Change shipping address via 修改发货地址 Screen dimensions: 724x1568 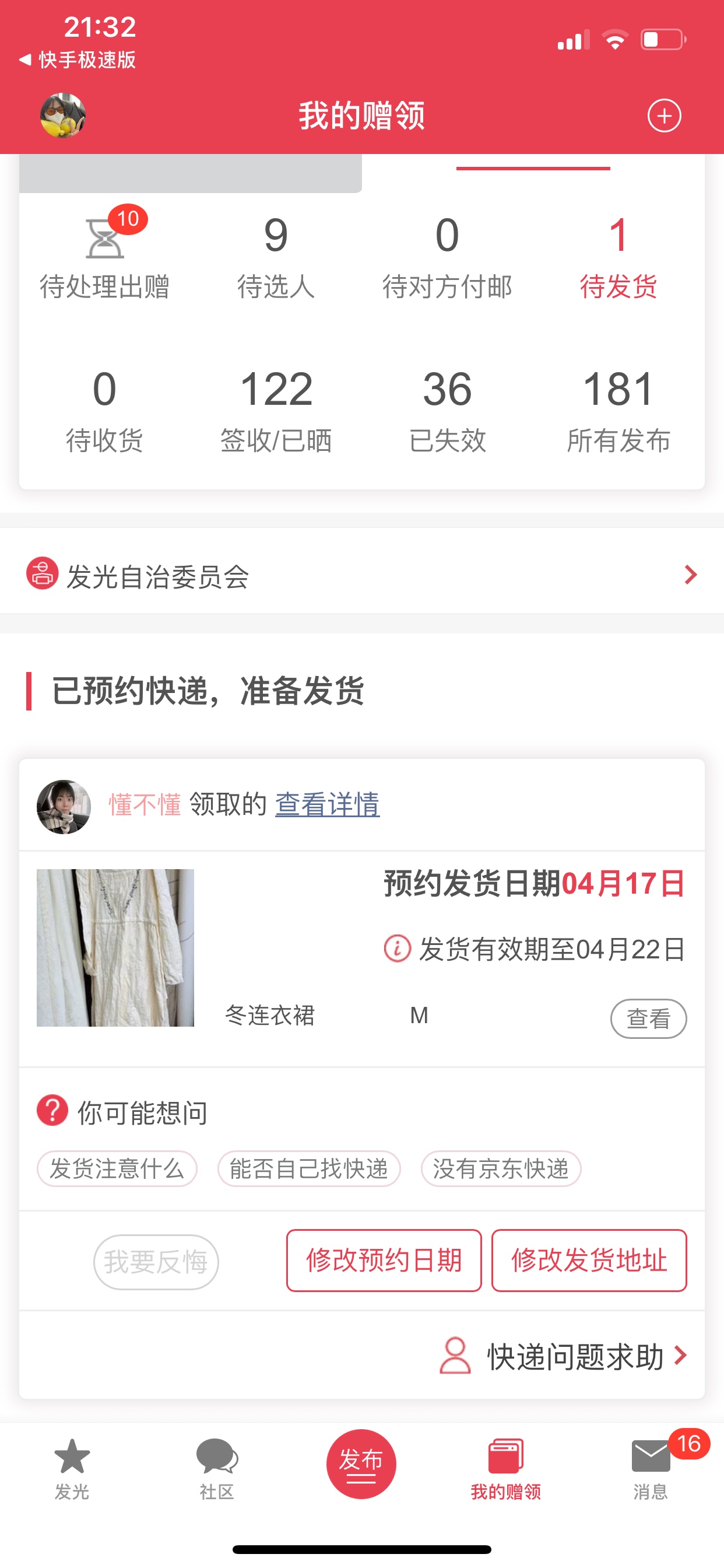(589, 1260)
